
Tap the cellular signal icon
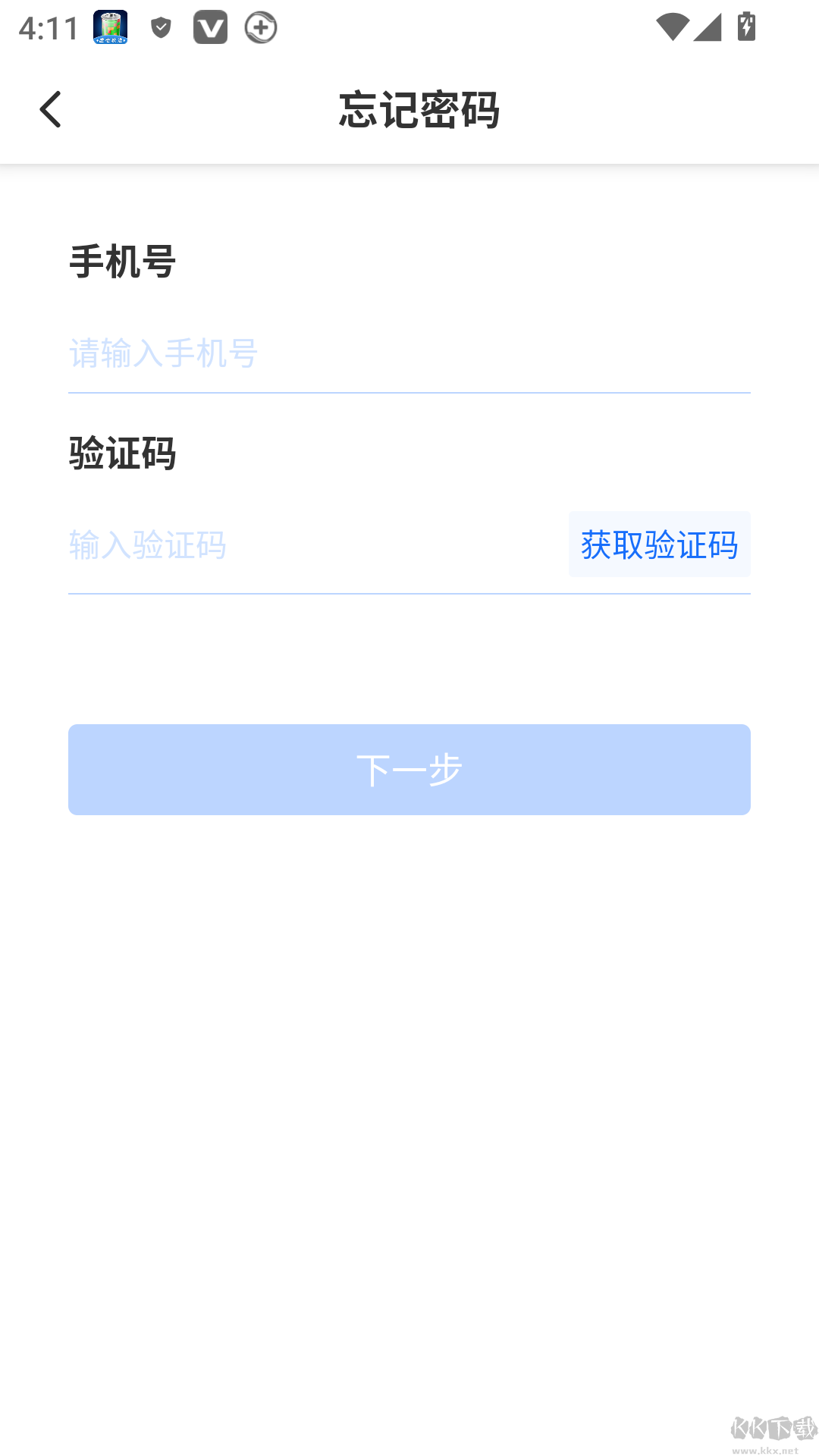click(x=706, y=27)
